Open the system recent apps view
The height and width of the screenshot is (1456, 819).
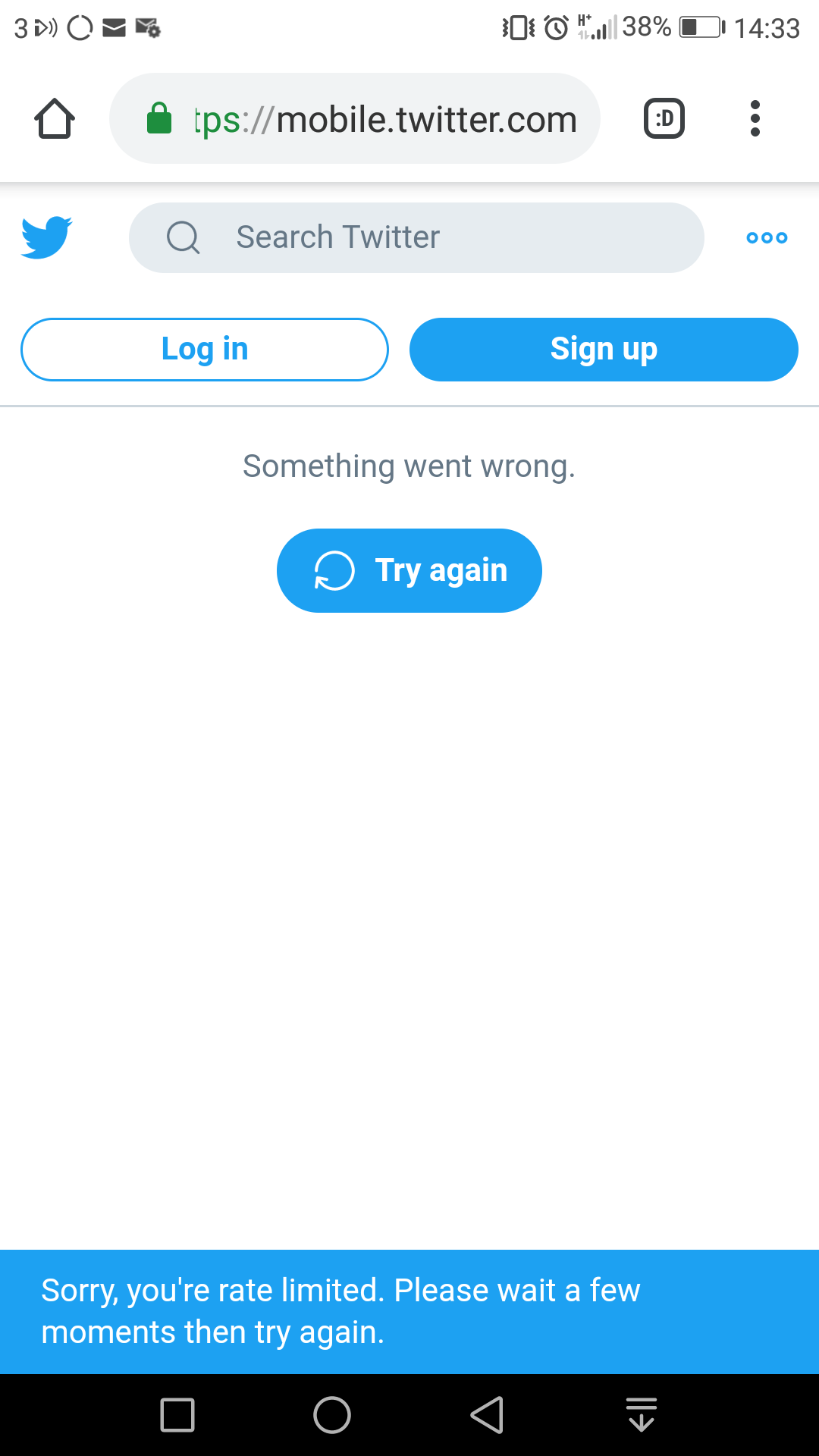coord(177,1415)
